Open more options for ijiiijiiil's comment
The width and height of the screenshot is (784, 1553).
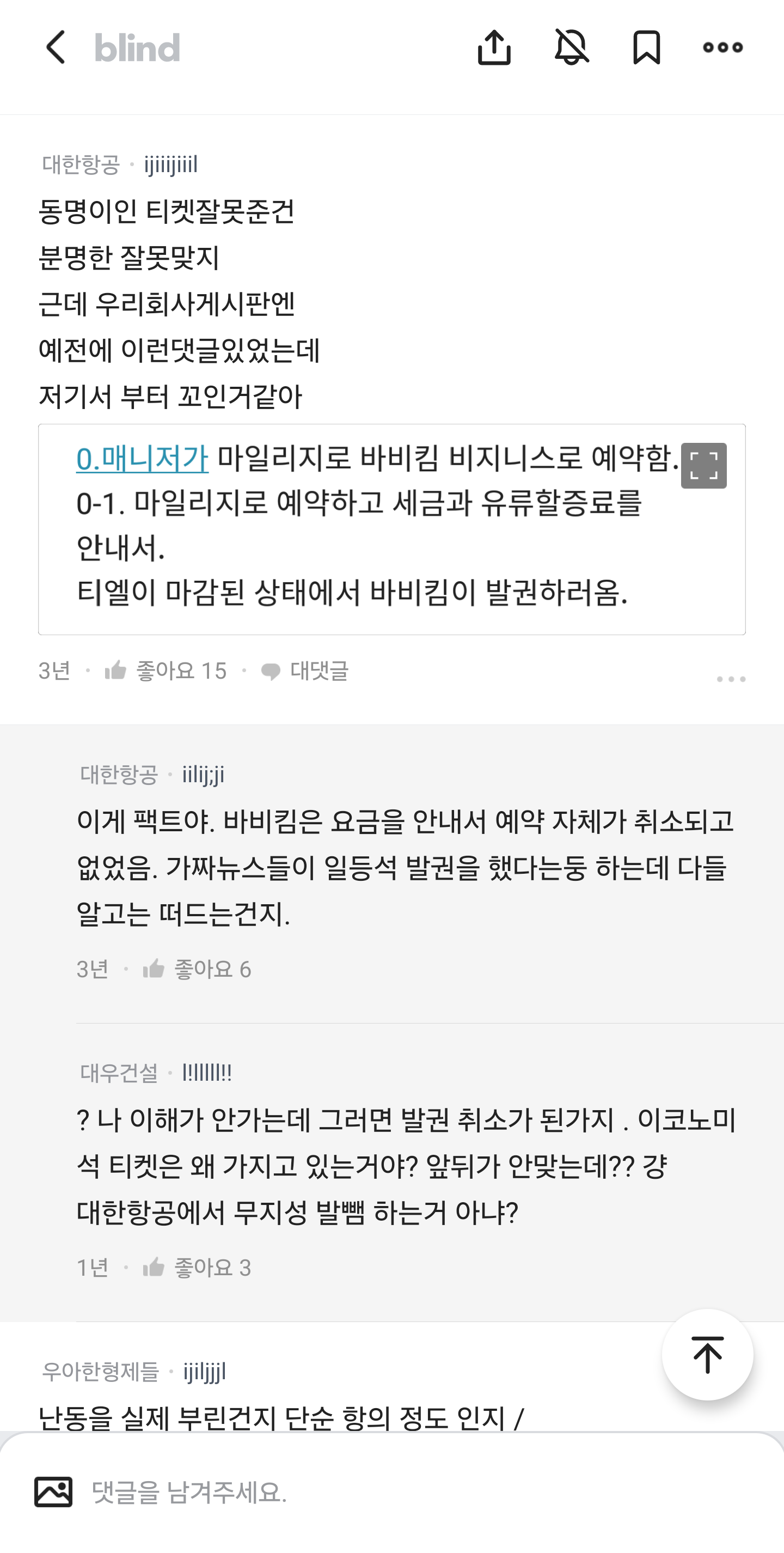(731, 679)
